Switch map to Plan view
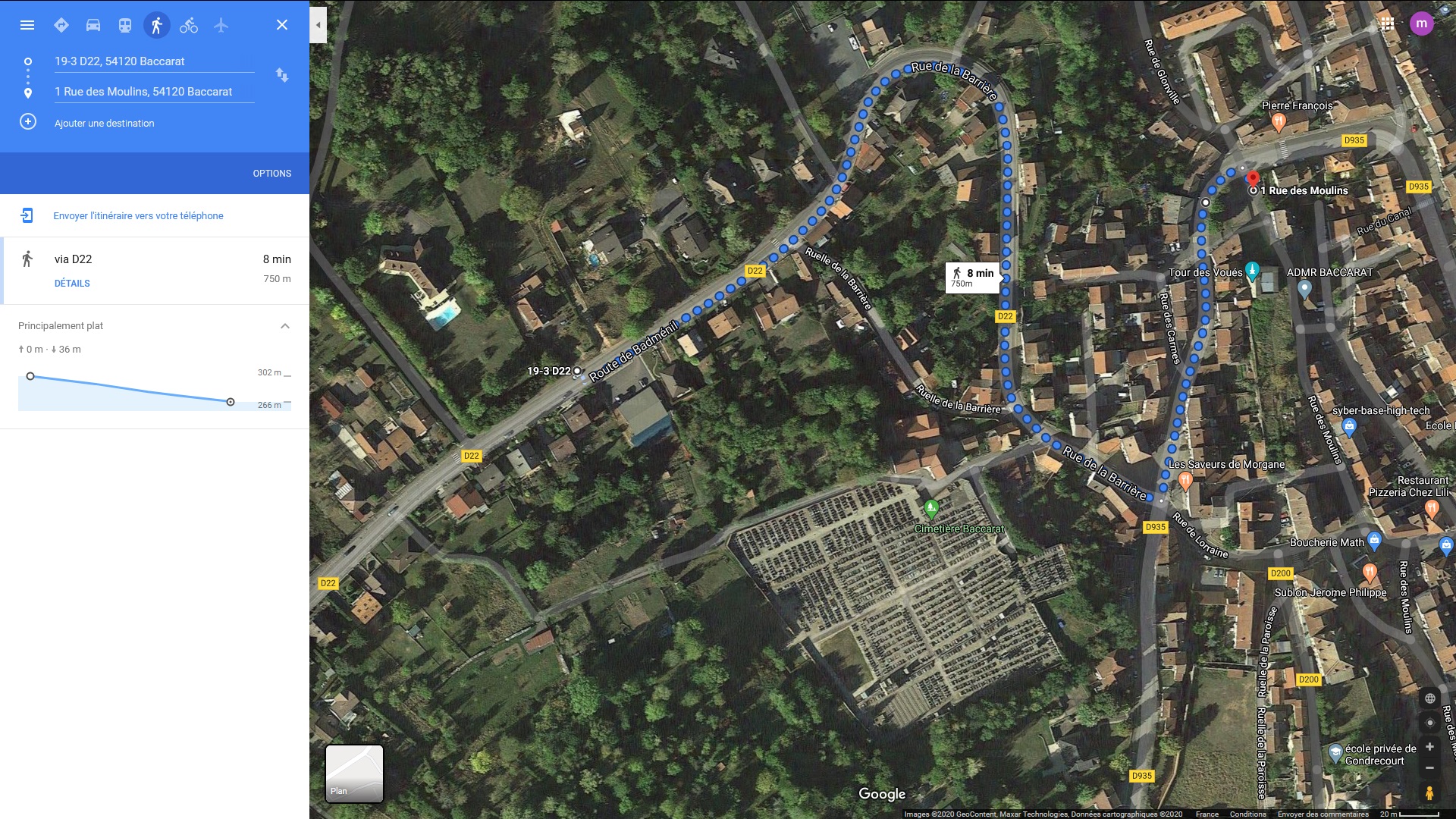1456x819 pixels. pos(354,773)
